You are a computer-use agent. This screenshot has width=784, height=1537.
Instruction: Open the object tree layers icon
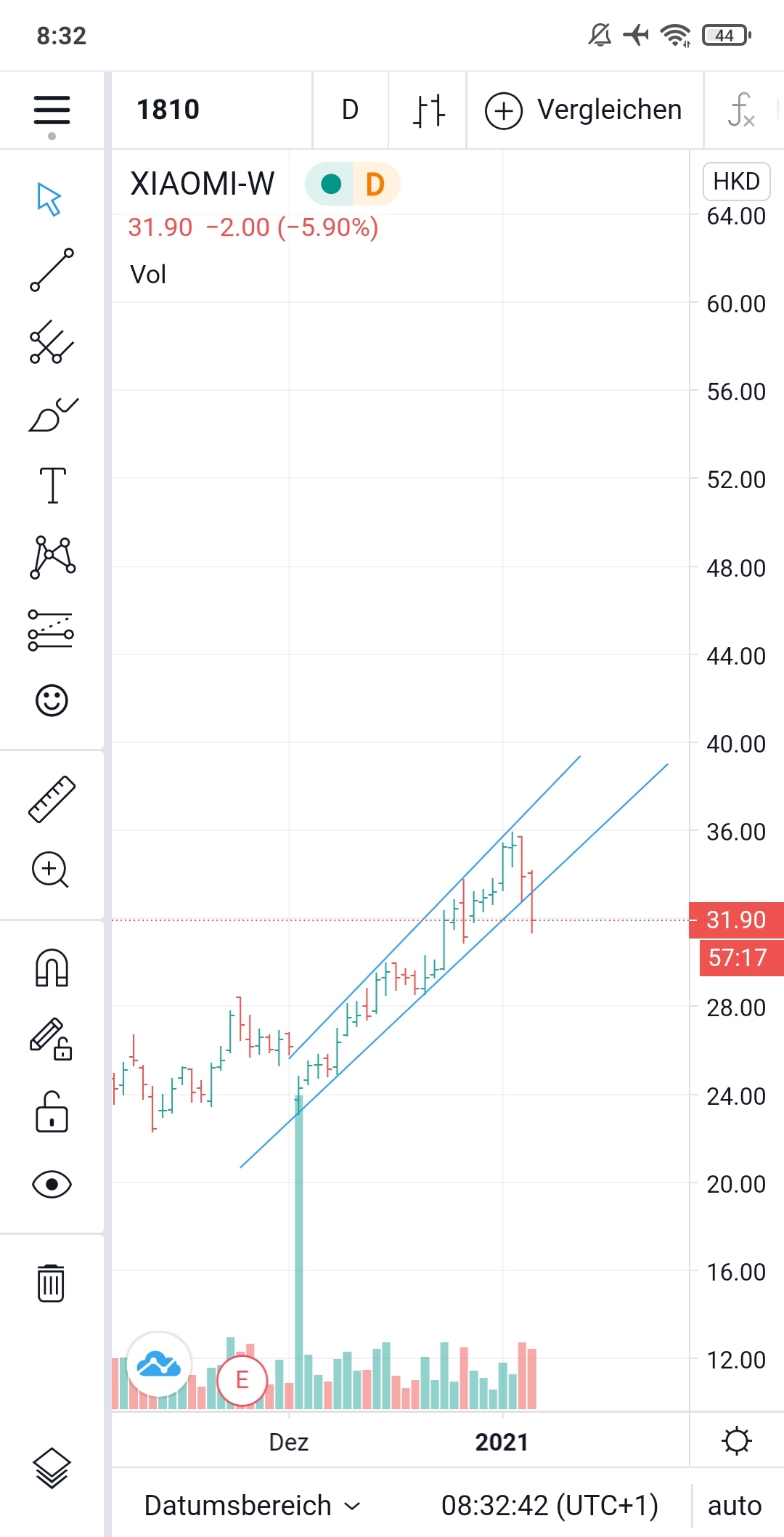pos(52,1467)
